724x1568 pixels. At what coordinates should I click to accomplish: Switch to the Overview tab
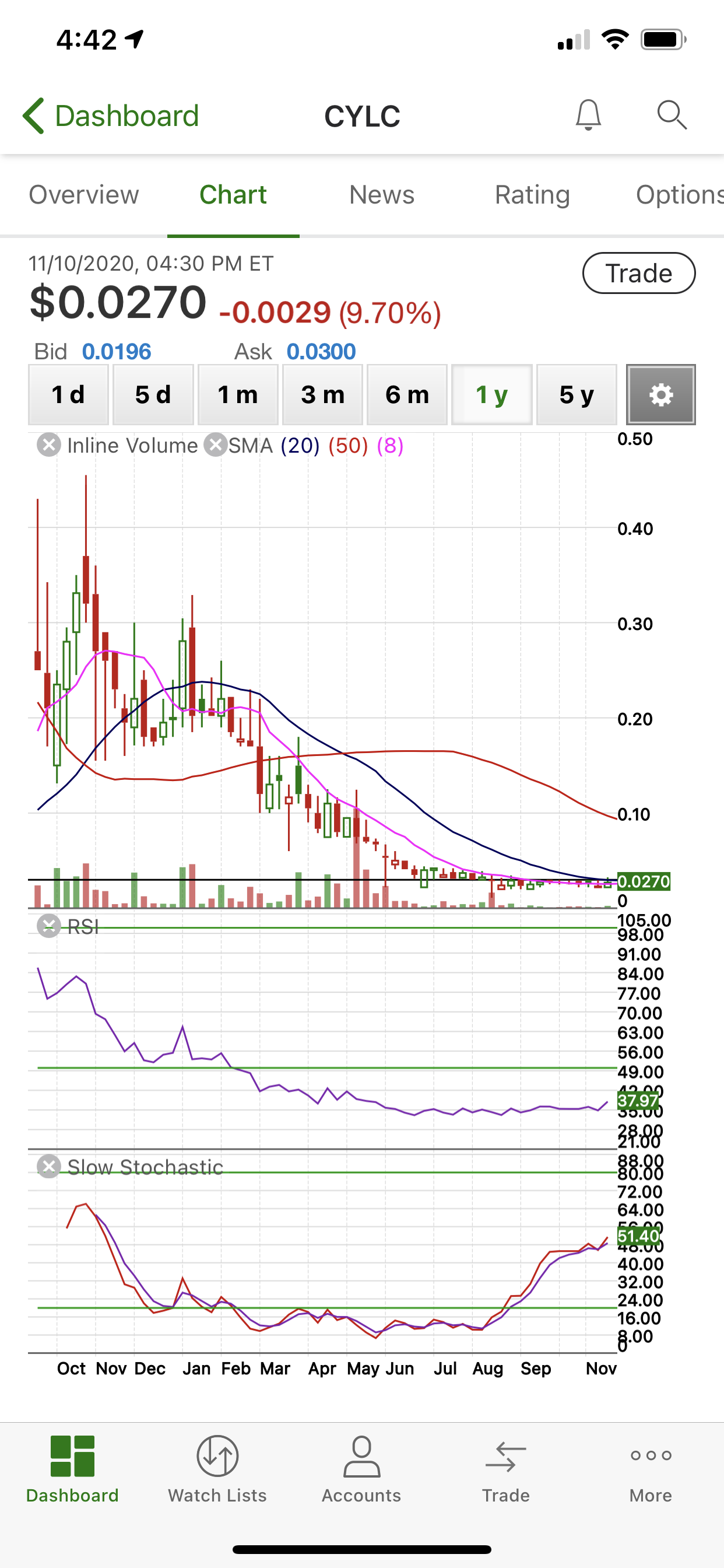pyautogui.click(x=84, y=195)
